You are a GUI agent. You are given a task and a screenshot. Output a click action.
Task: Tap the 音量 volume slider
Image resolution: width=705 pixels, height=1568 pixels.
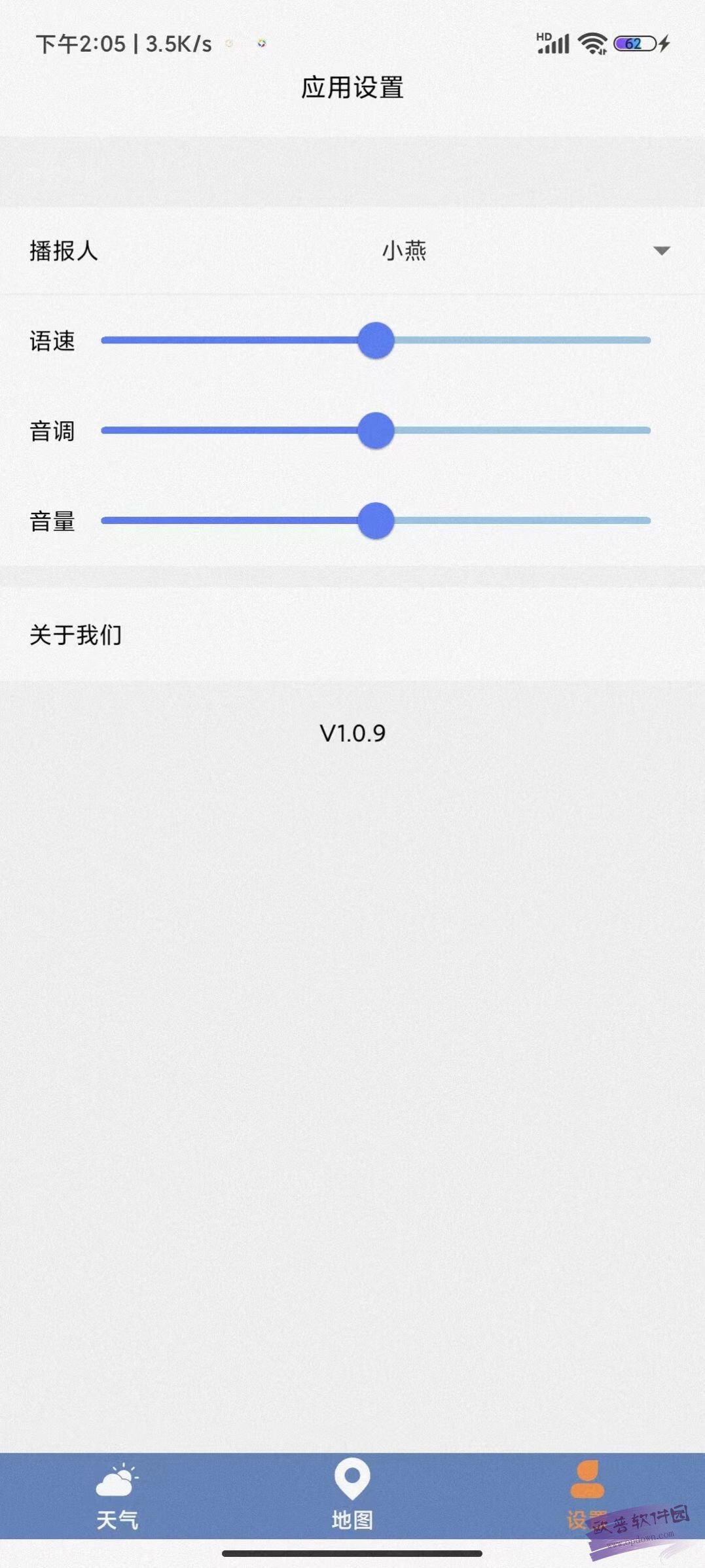click(376, 521)
